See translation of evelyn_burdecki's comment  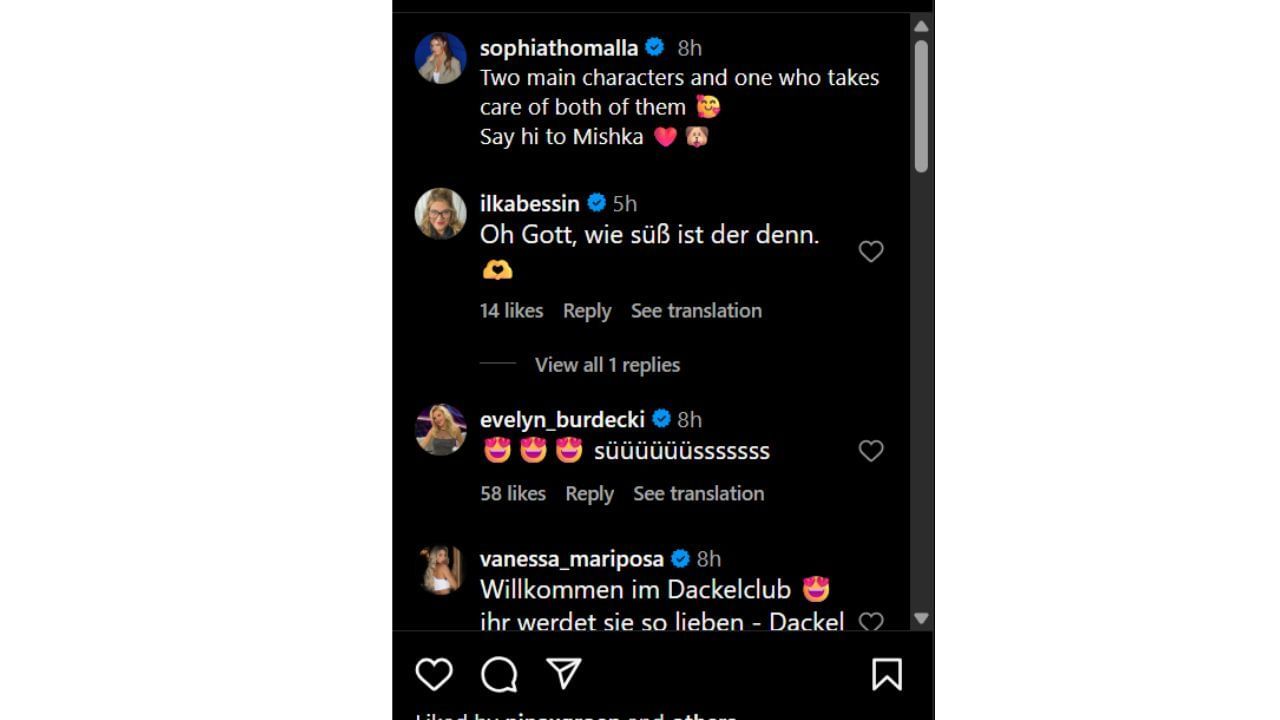tap(698, 494)
